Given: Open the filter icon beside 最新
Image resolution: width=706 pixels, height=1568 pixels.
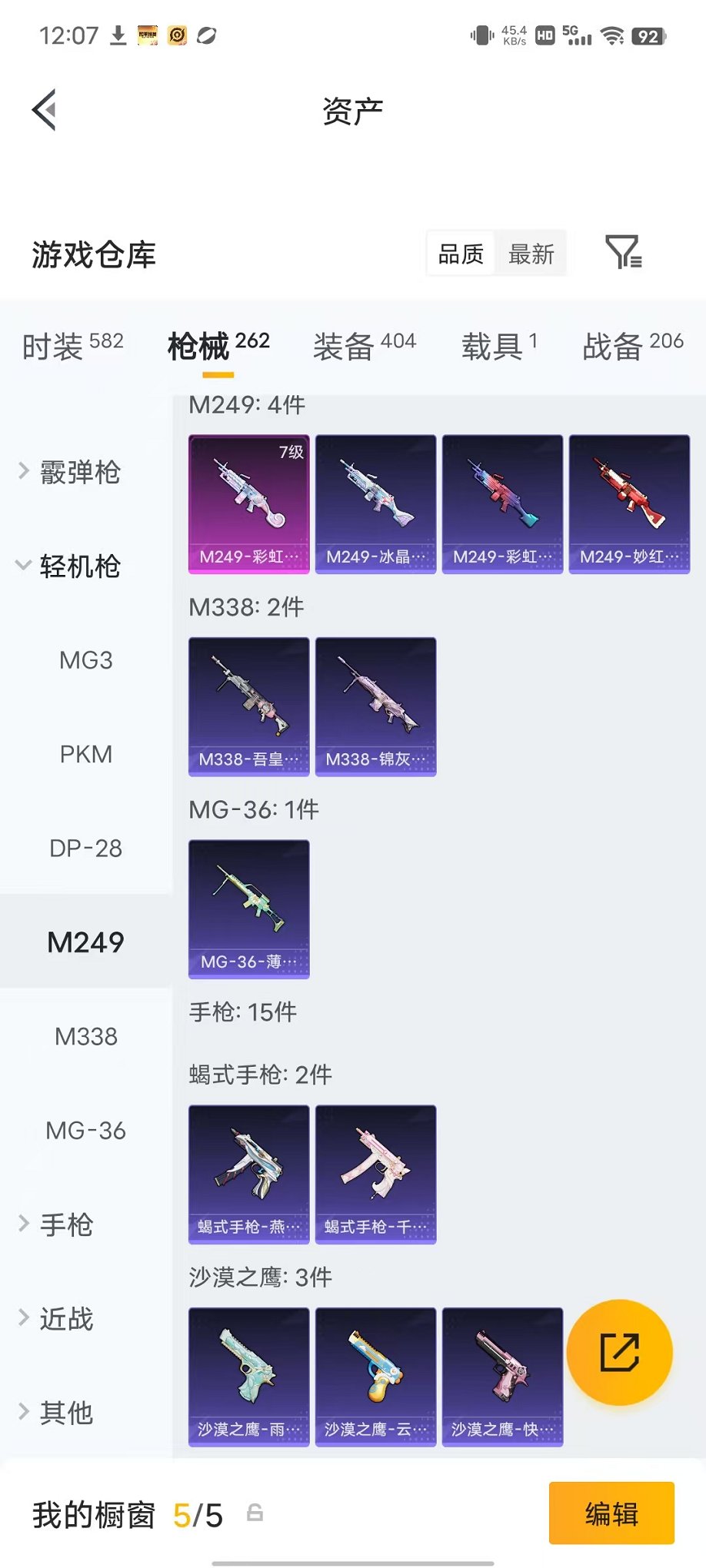Looking at the screenshot, I should (624, 252).
